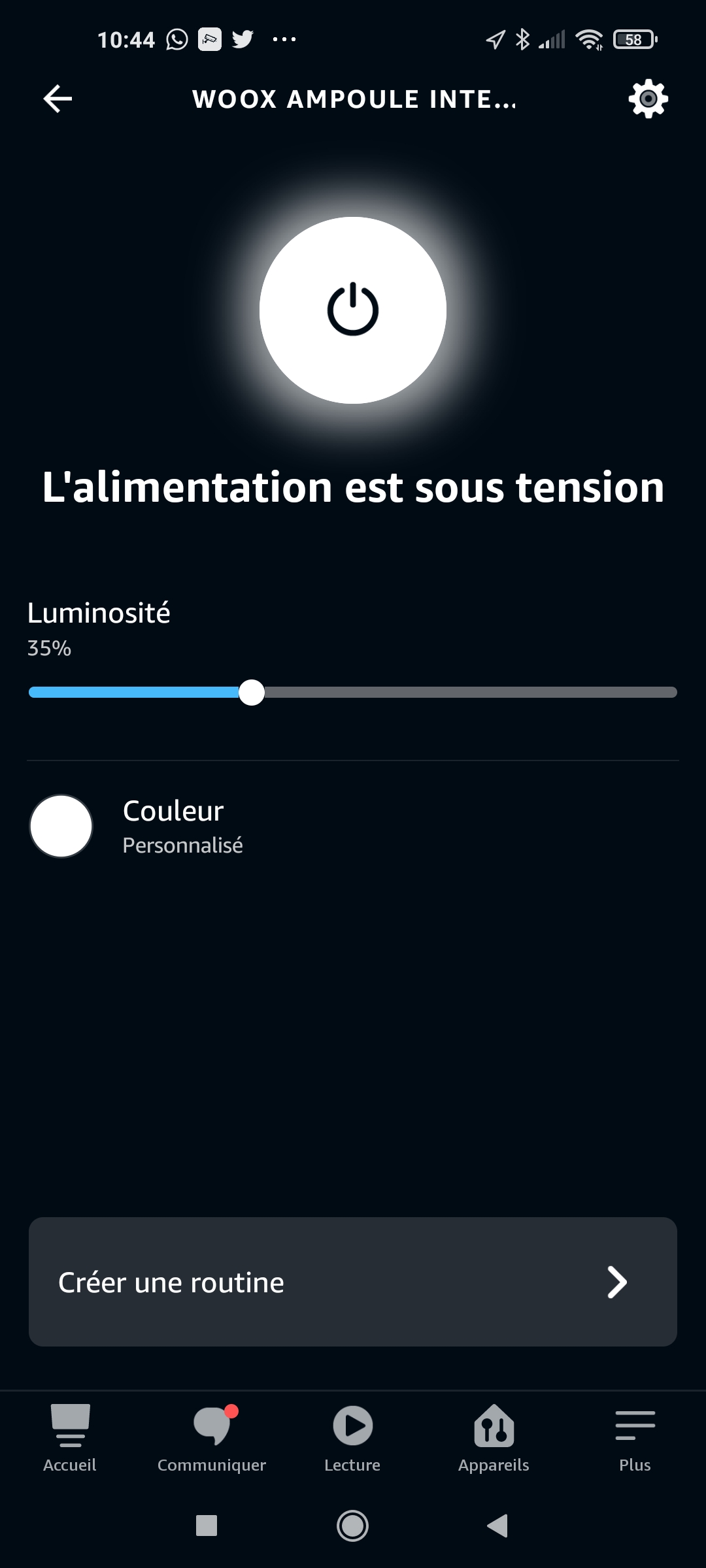Tap the system home button
706x1568 pixels.
(352, 1526)
